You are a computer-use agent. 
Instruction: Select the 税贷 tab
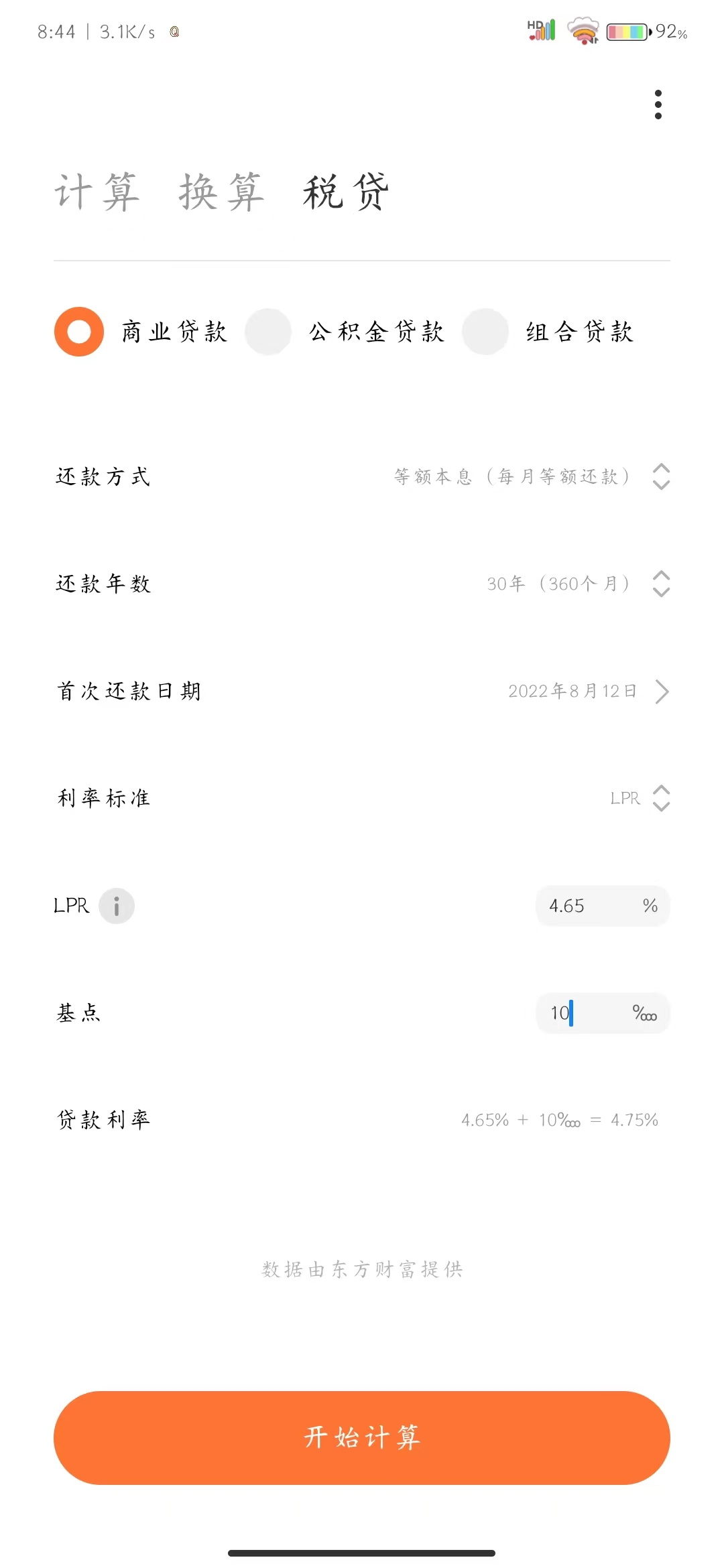click(346, 192)
